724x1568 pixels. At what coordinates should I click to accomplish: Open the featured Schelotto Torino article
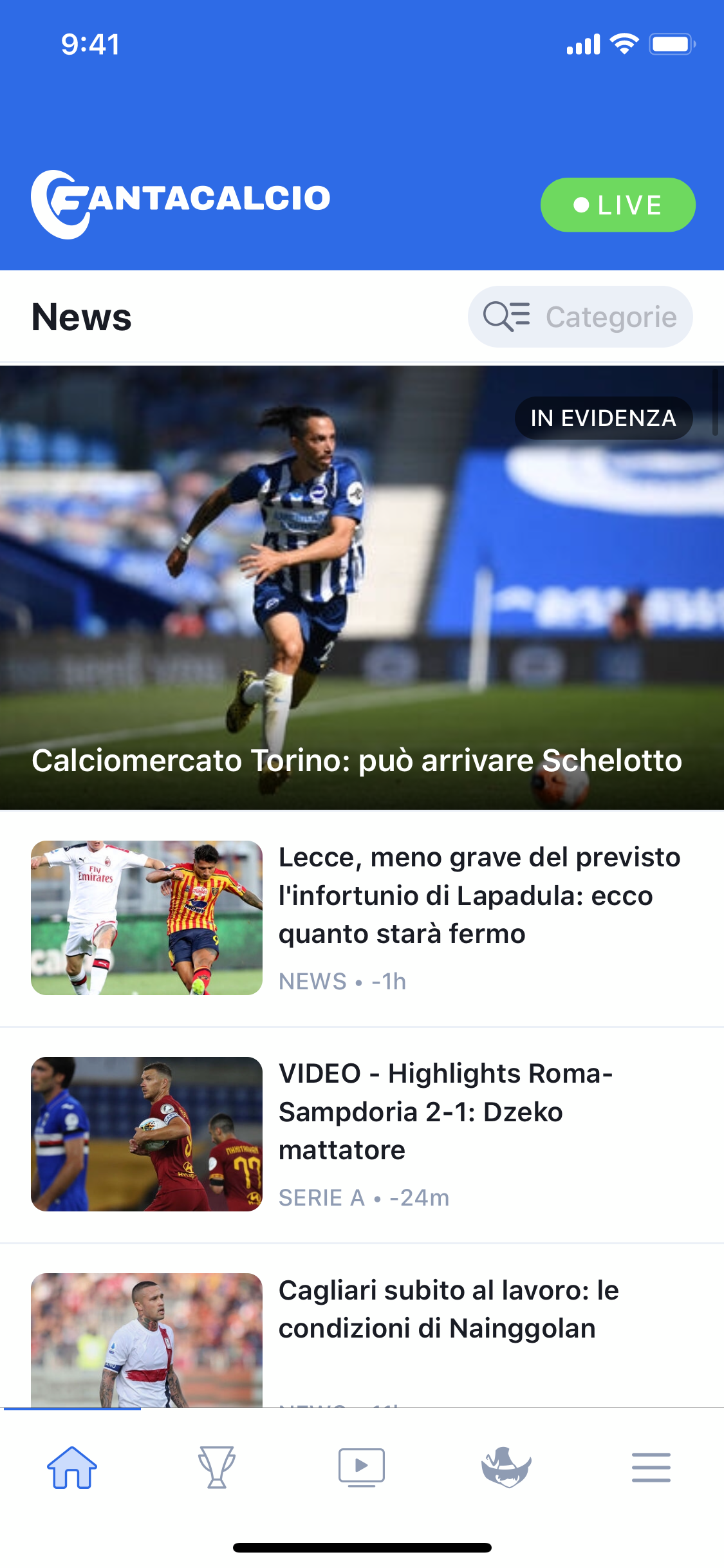point(362,587)
